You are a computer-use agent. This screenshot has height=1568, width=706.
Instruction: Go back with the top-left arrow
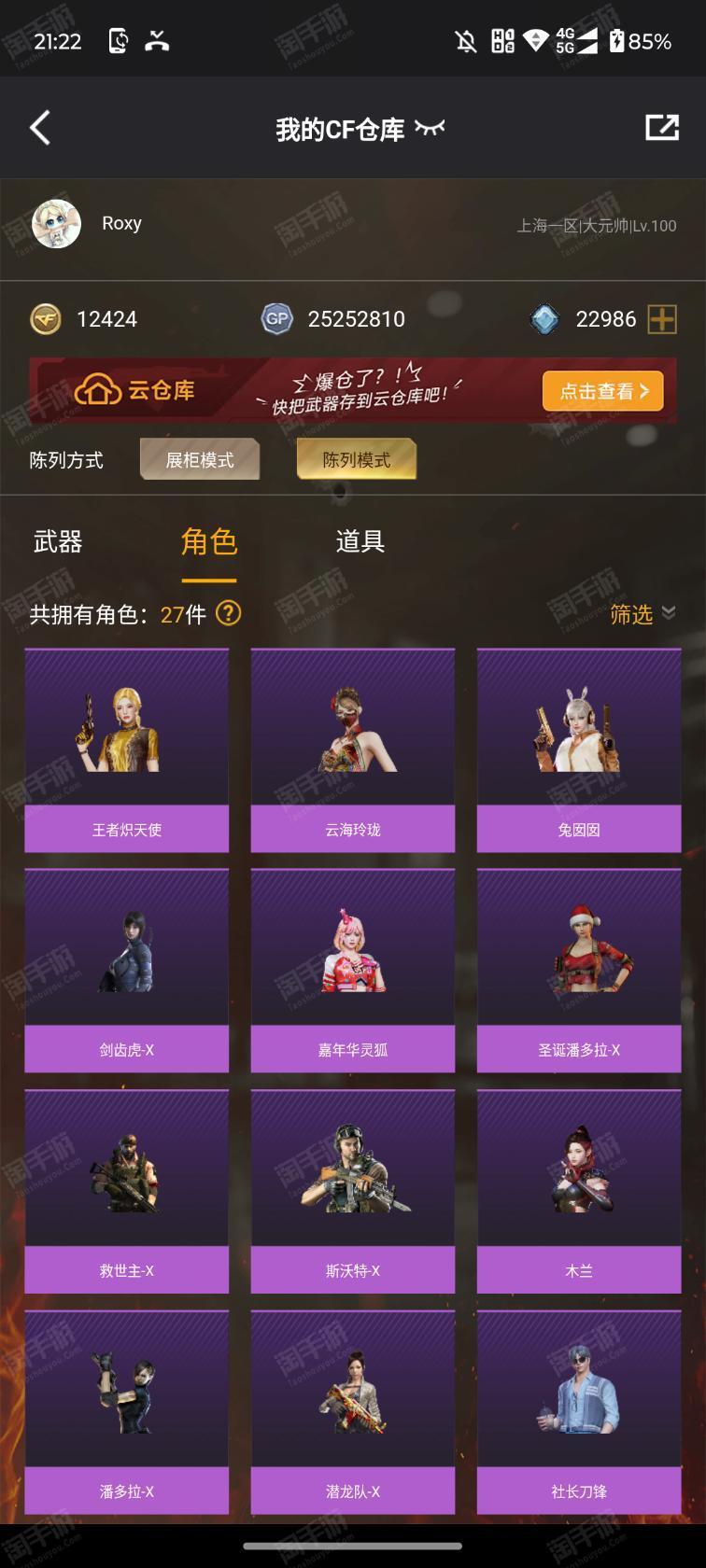(40, 128)
